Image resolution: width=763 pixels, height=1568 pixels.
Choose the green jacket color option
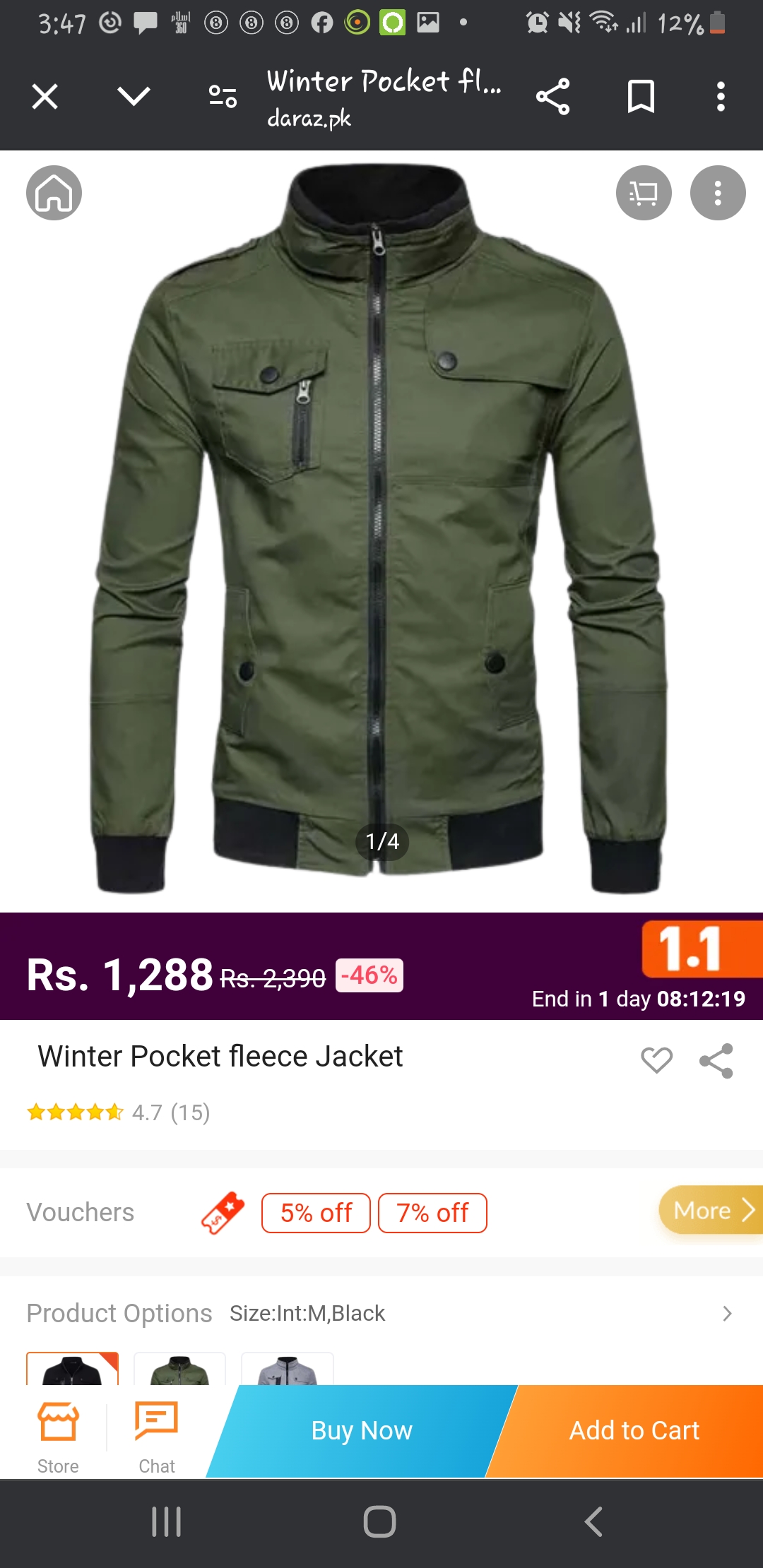pos(179,1369)
